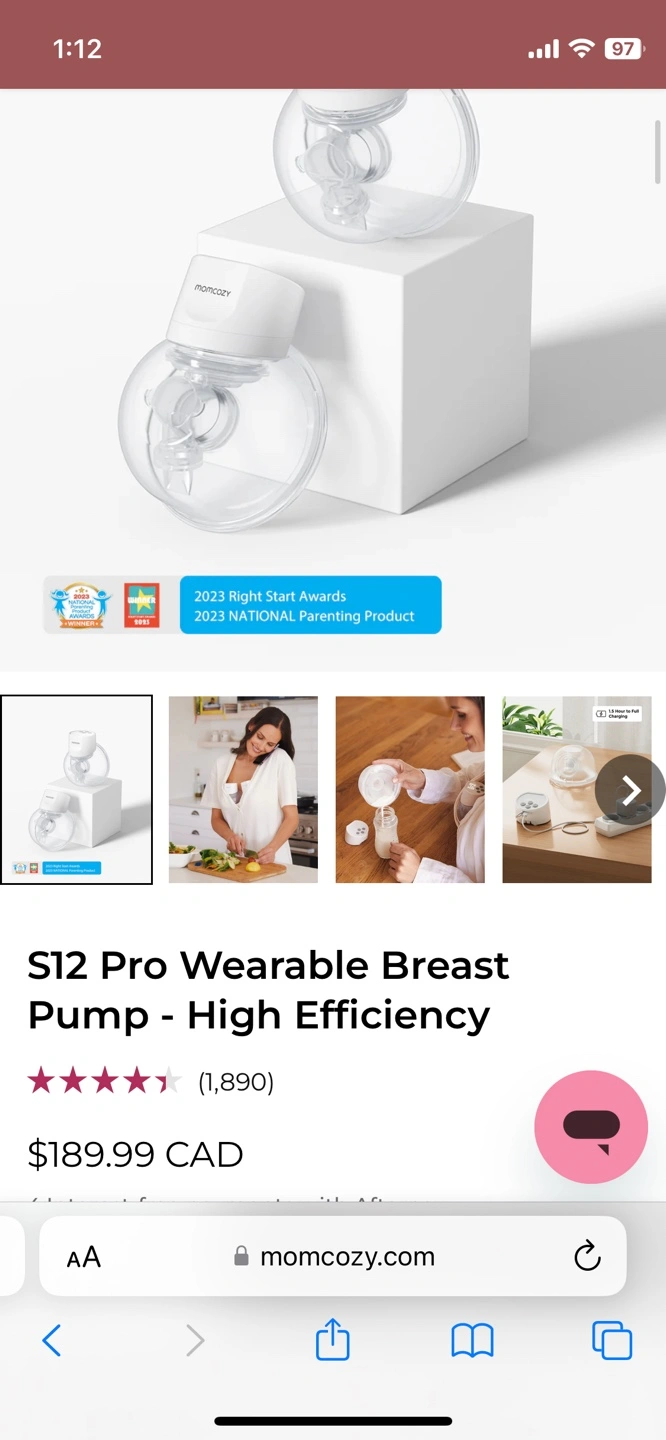Image resolution: width=666 pixels, height=1440 pixels.
Task: Select the charging pump thumbnail
Action: 577,790
